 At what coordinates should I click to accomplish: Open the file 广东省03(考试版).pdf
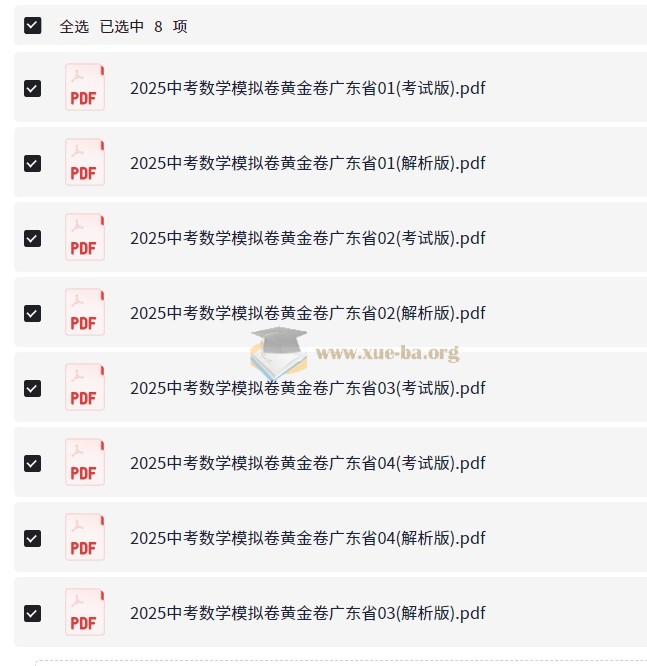coord(307,388)
